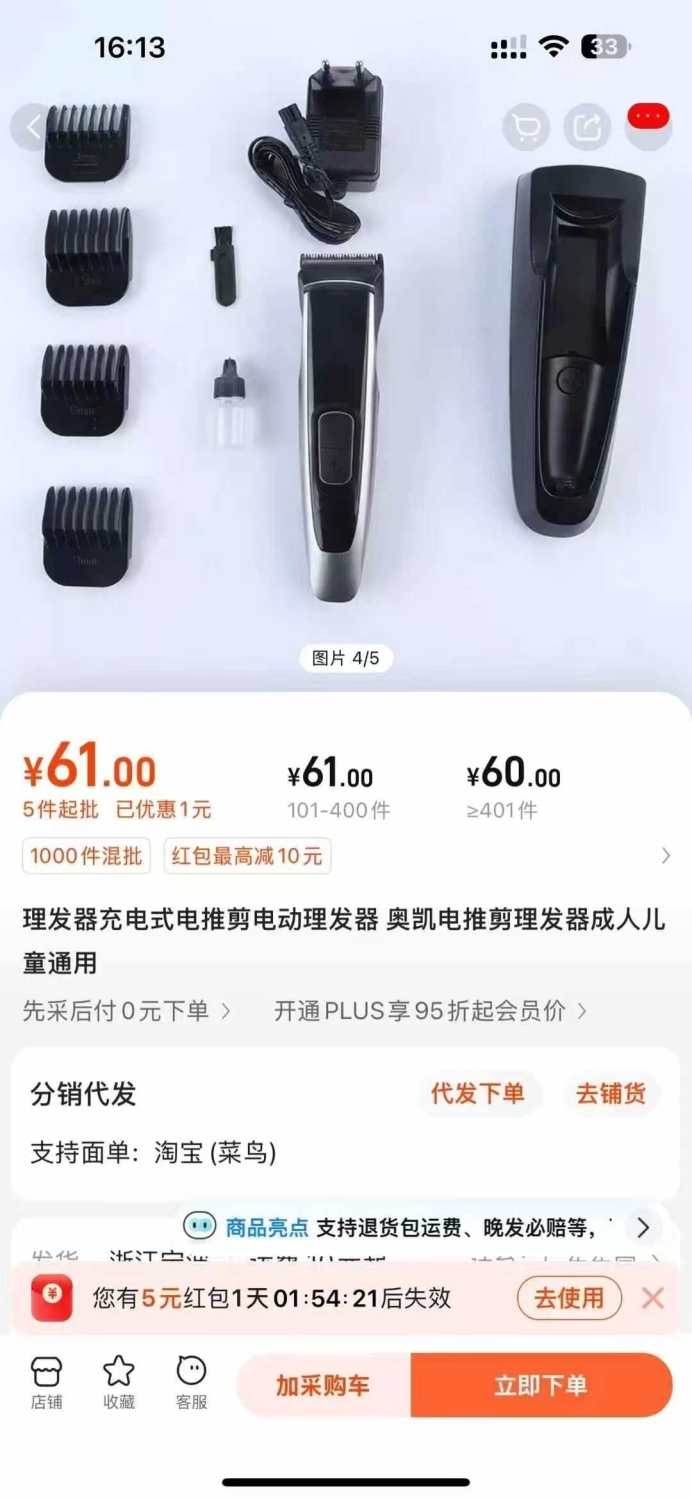
Task: Open the 店铺 shop page
Action: click(x=47, y=1383)
